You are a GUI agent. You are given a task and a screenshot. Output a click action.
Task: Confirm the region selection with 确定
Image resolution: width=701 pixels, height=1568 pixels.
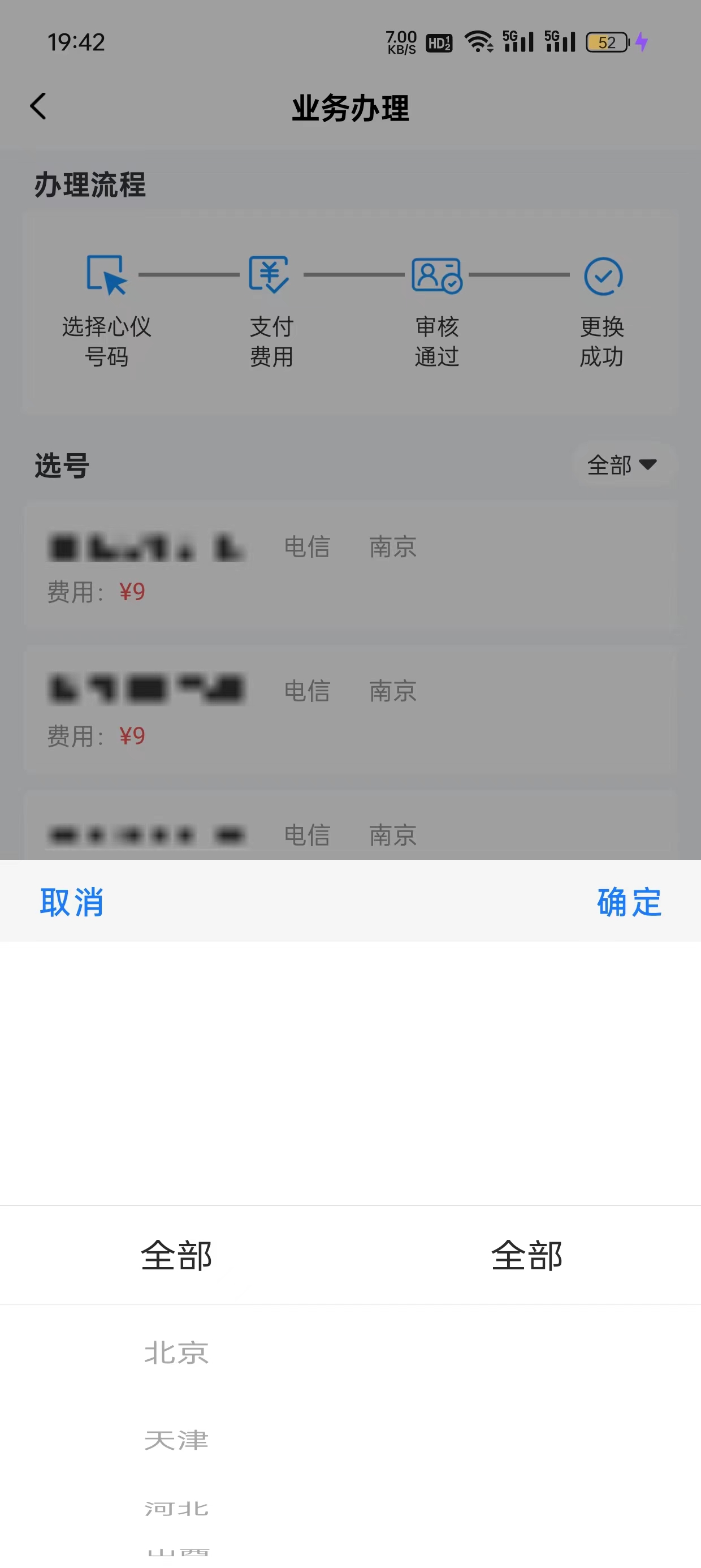(629, 902)
